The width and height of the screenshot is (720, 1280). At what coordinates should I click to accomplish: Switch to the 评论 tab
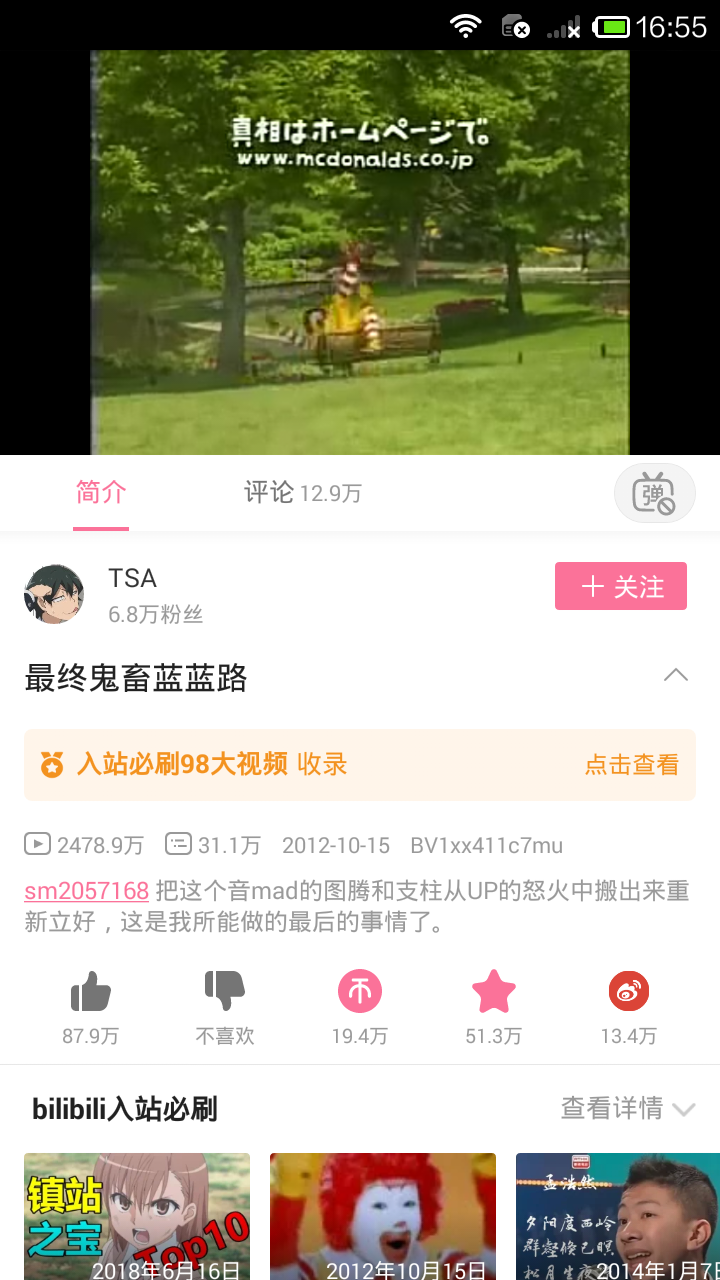[302, 493]
